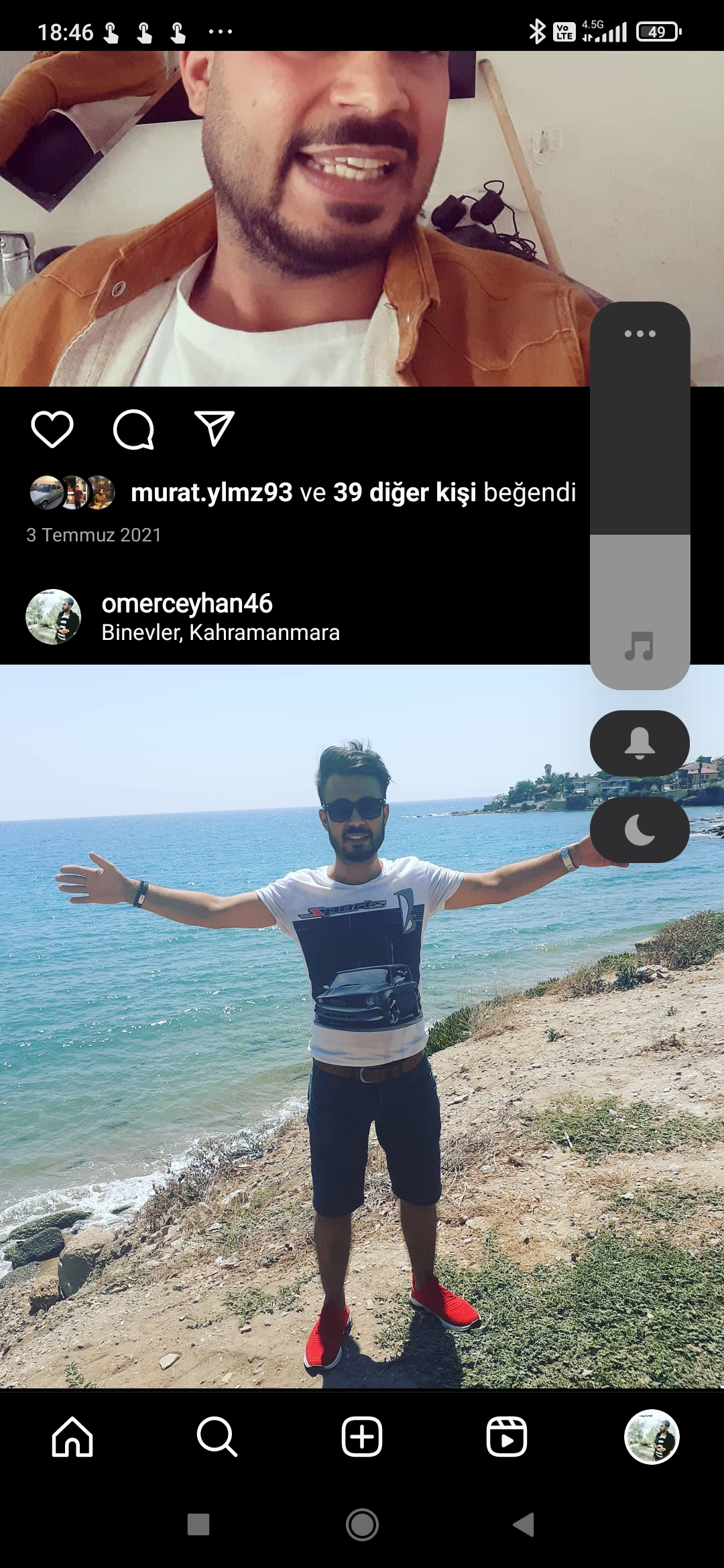Tap omerceyhan46's avatar in post header
Image resolution: width=724 pixels, height=1568 pixels.
click(53, 617)
